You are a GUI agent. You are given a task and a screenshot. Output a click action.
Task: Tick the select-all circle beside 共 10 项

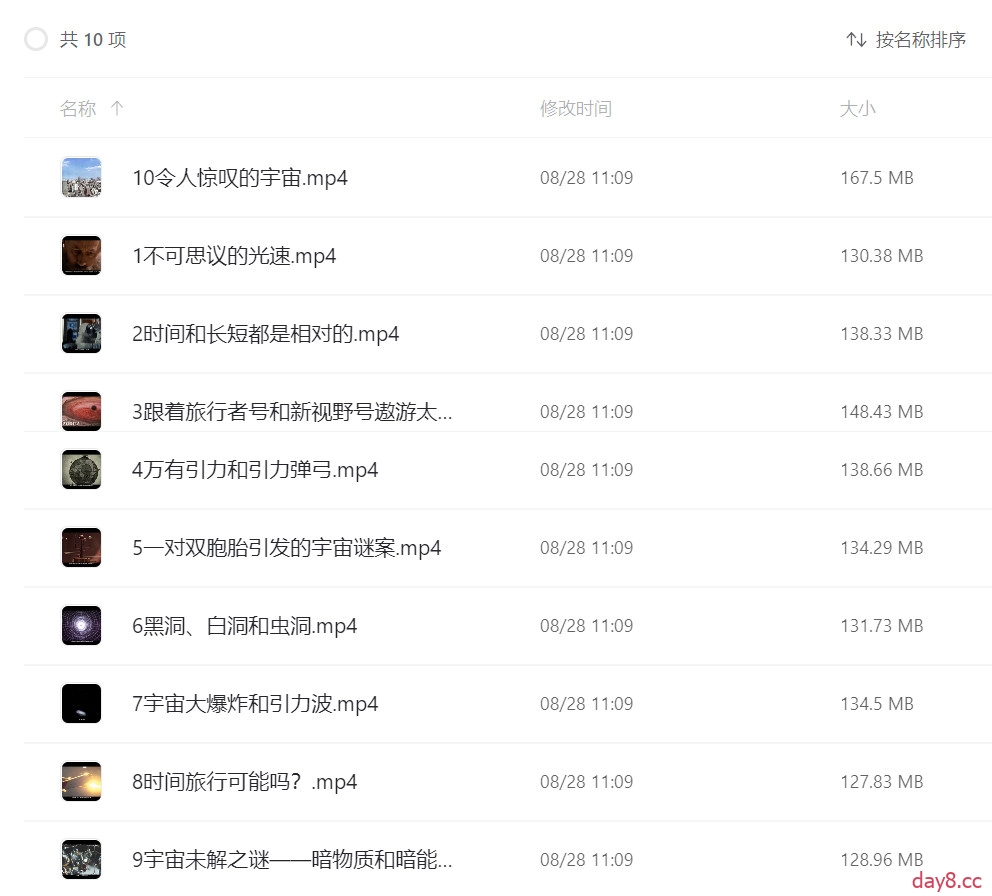(x=36, y=40)
